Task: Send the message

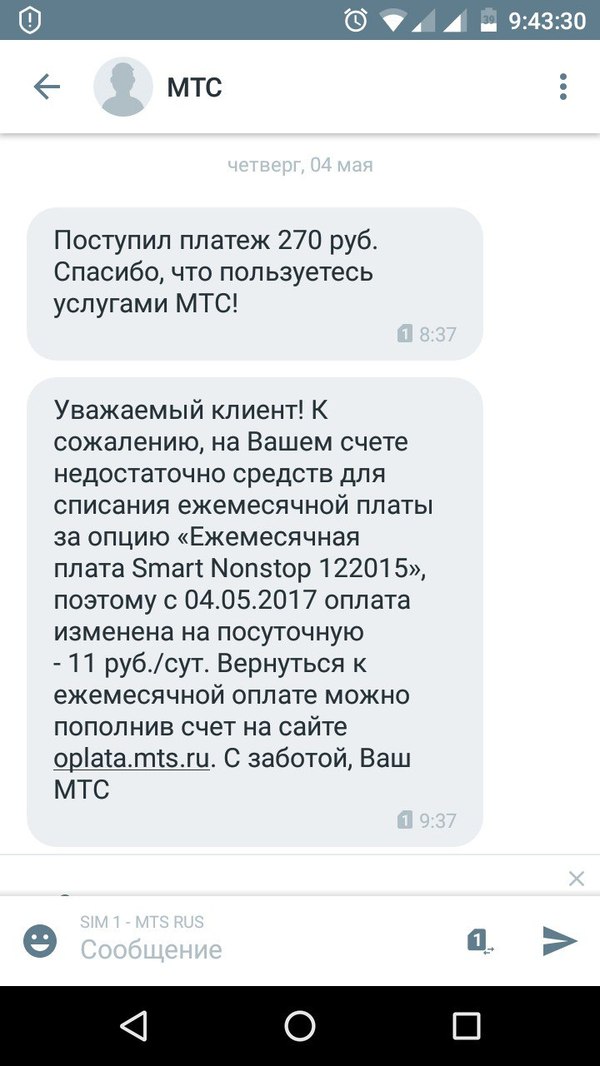Action: 560,941
